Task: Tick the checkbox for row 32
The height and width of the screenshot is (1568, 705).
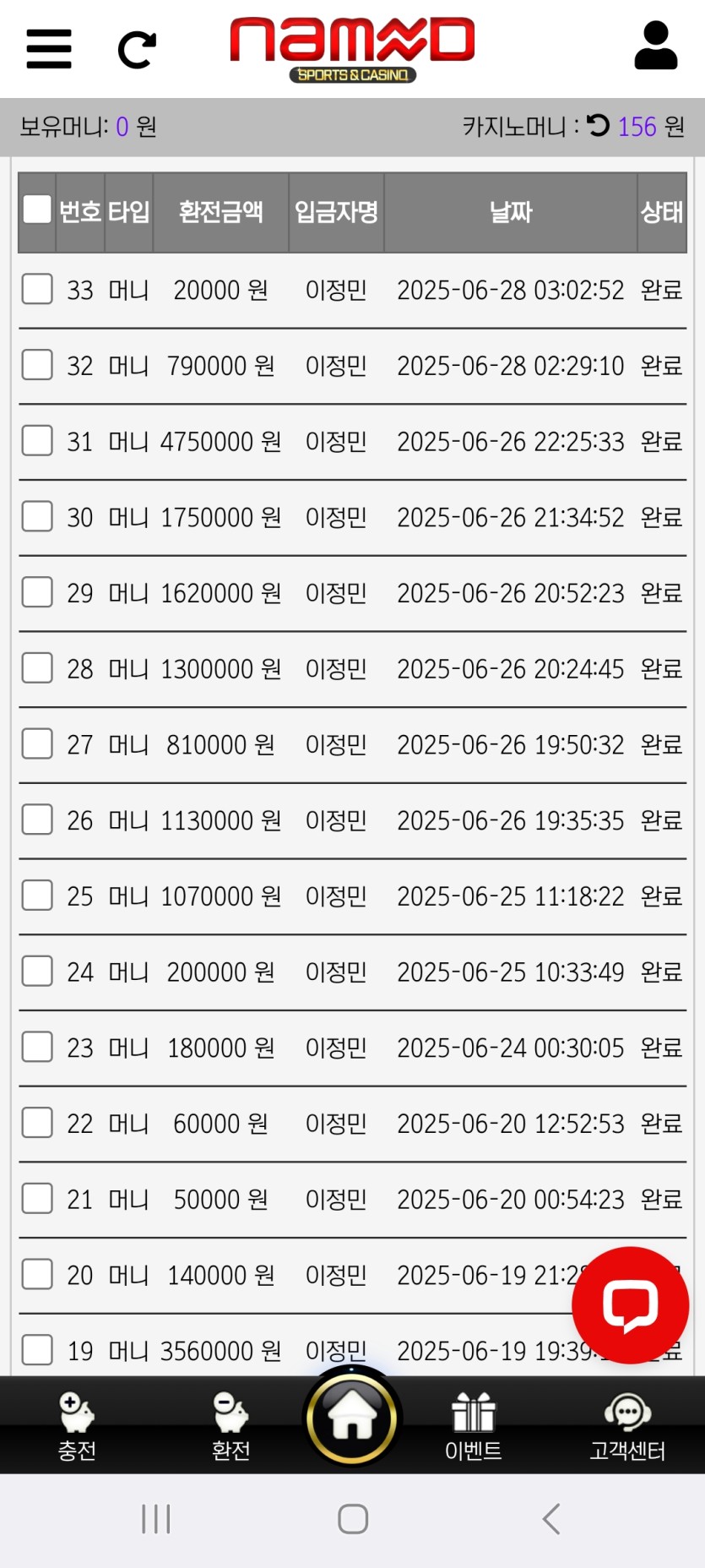Action: tap(37, 365)
